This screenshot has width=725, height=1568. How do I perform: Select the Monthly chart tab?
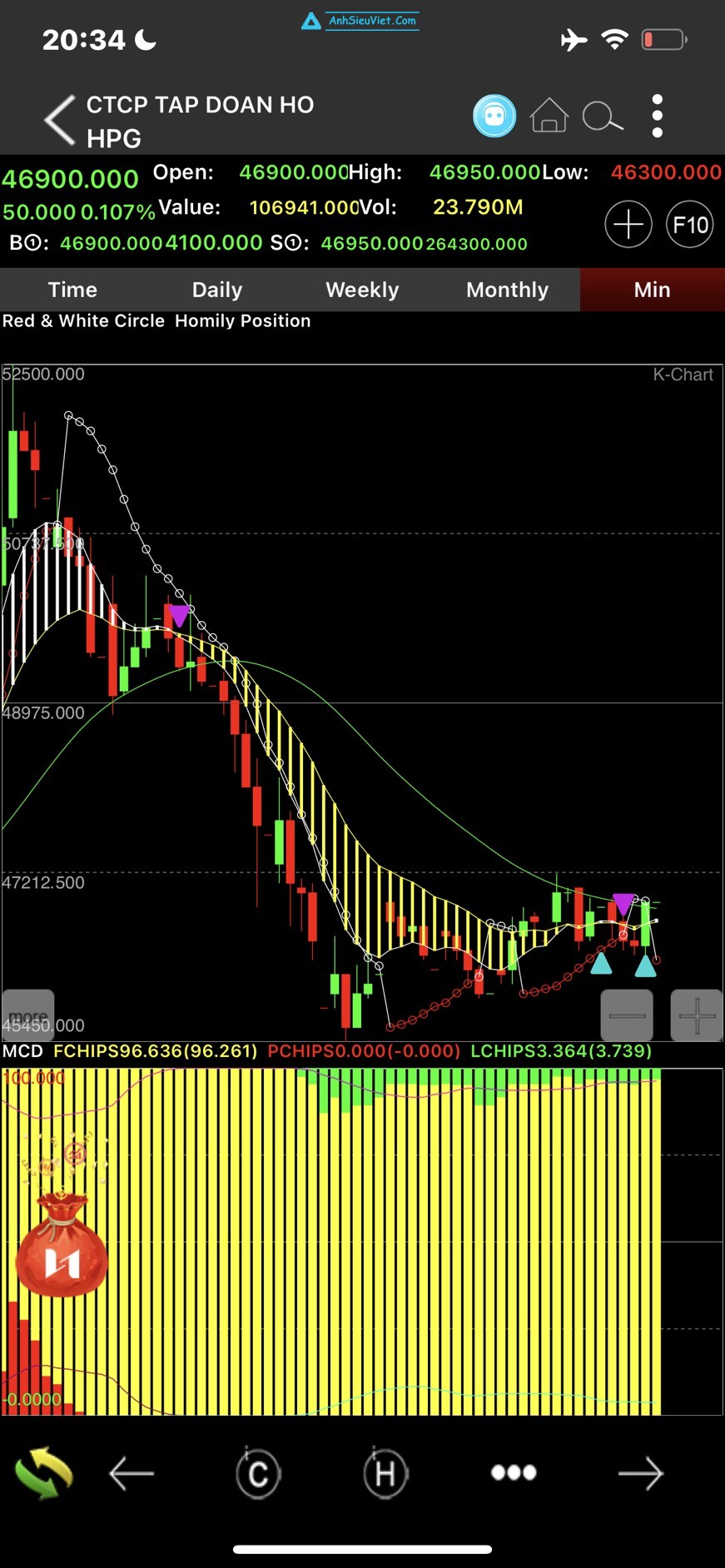507,290
